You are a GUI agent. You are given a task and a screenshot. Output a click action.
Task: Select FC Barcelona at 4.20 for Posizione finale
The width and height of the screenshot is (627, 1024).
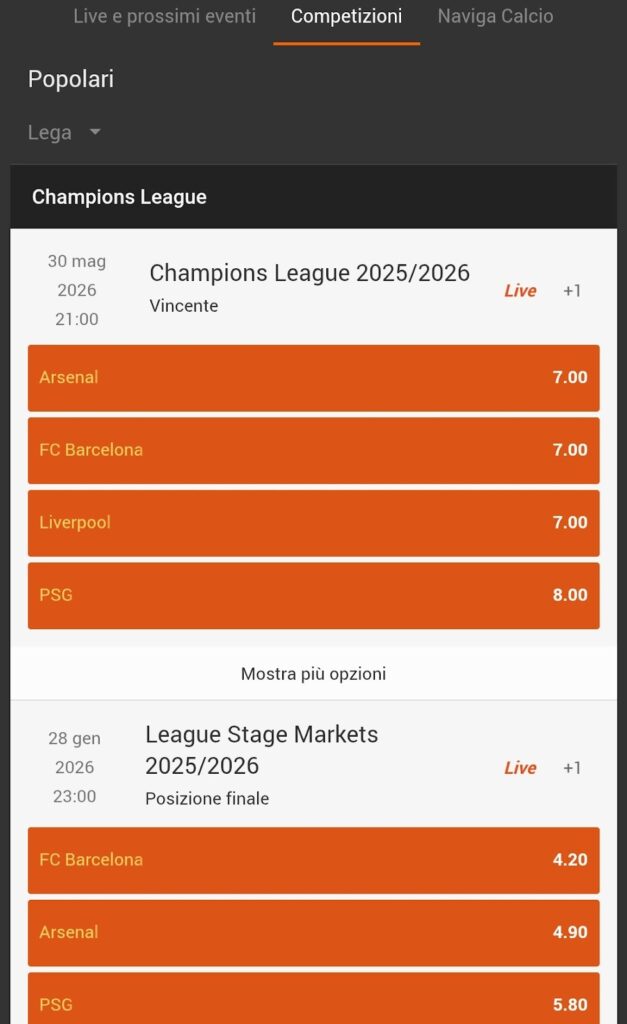(x=313, y=860)
